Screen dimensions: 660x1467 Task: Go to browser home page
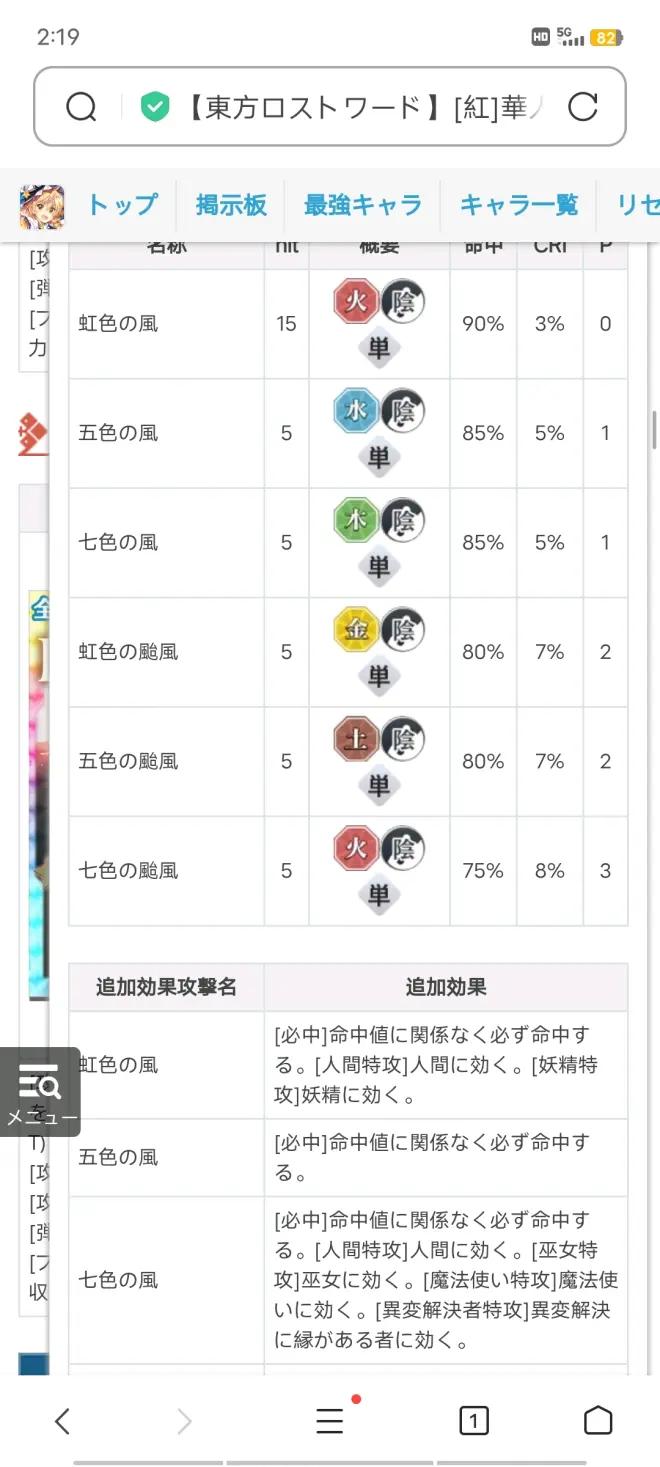597,1420
